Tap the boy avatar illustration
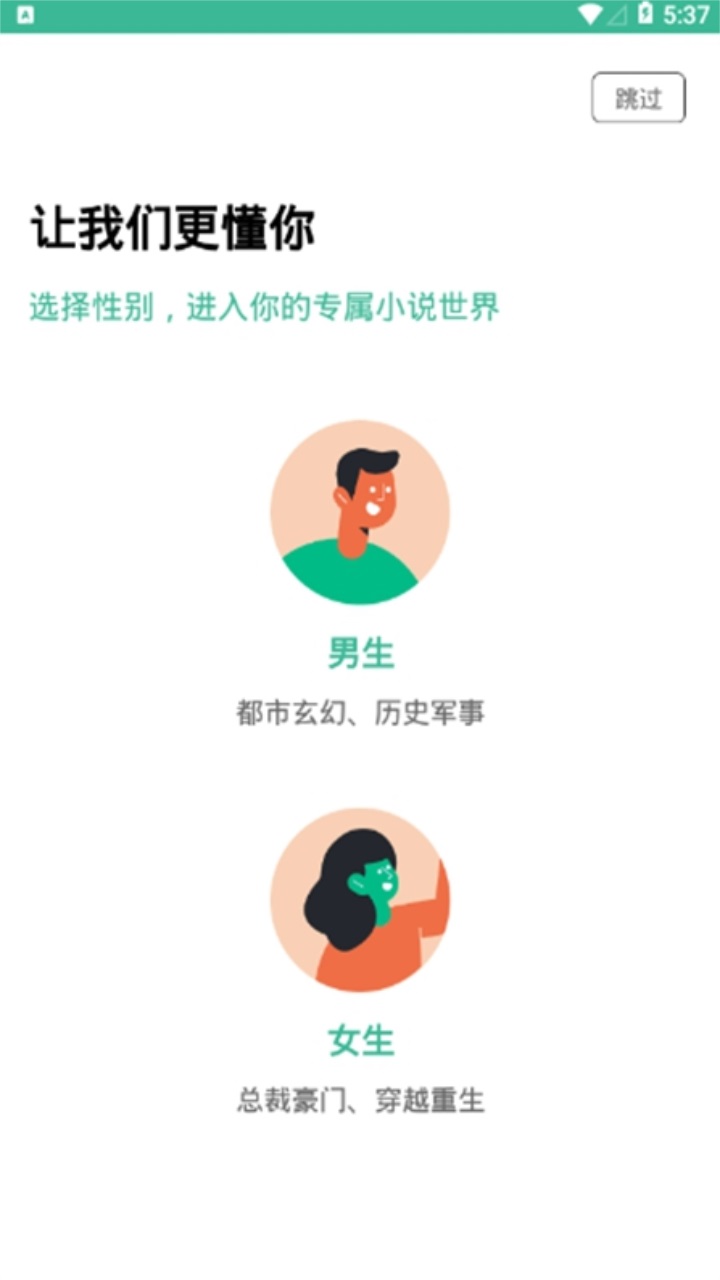Image resolution: width=720 pixels, height=1280 pixels. tap(360, 512)
